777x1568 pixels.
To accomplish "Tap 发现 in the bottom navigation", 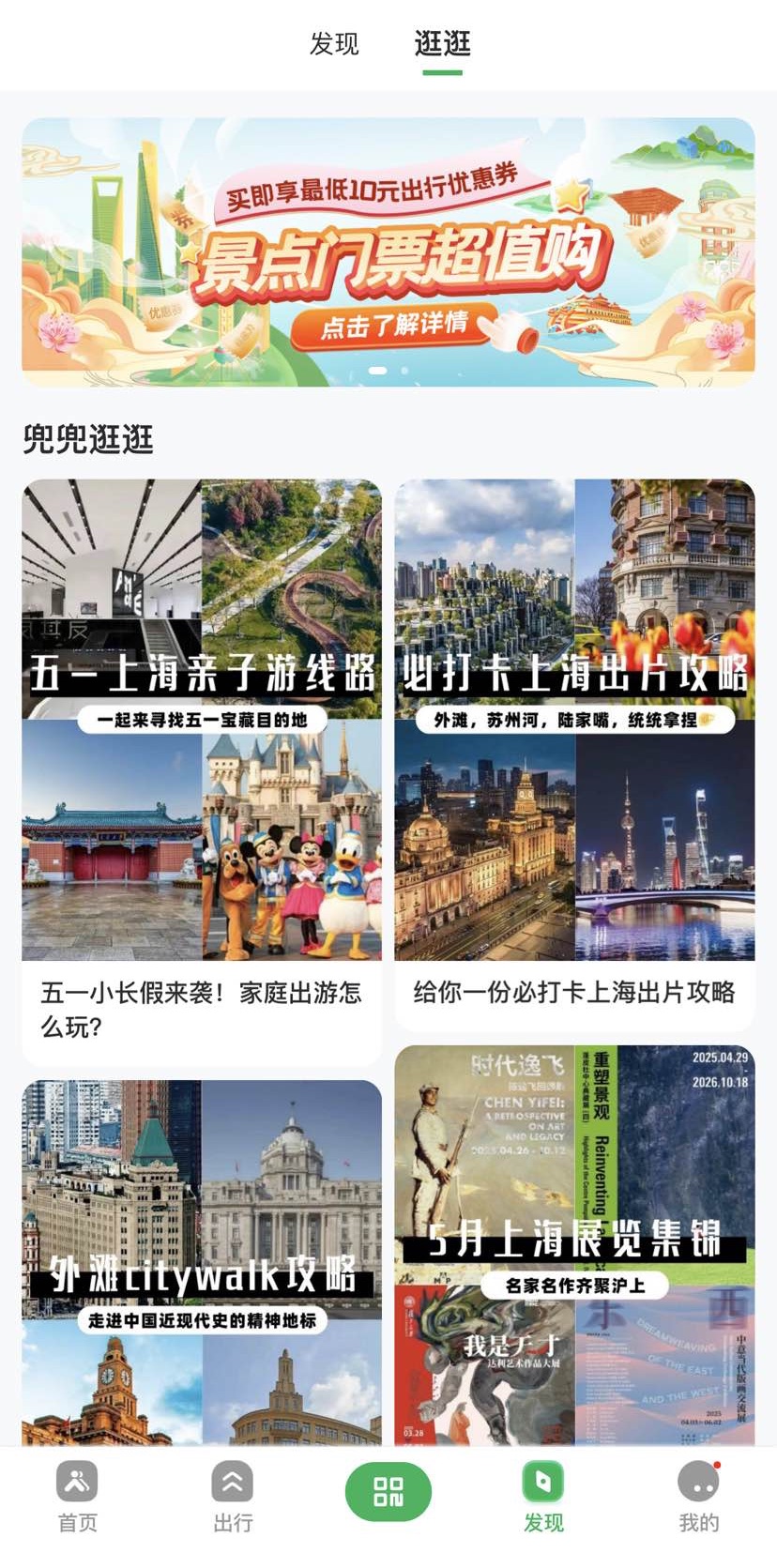I will click(x=543, y=1497).
